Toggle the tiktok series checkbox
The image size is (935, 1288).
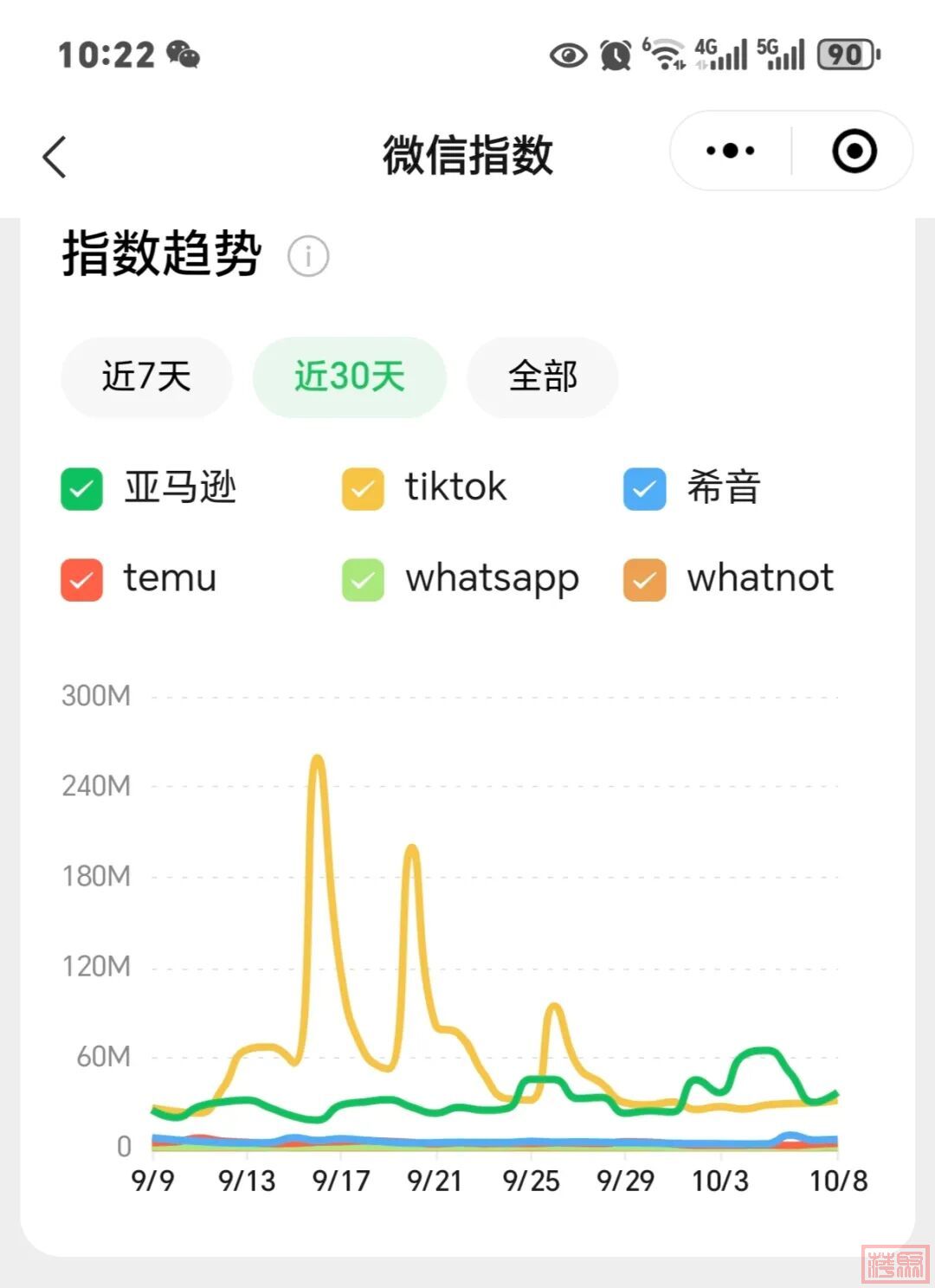point(363,489)
